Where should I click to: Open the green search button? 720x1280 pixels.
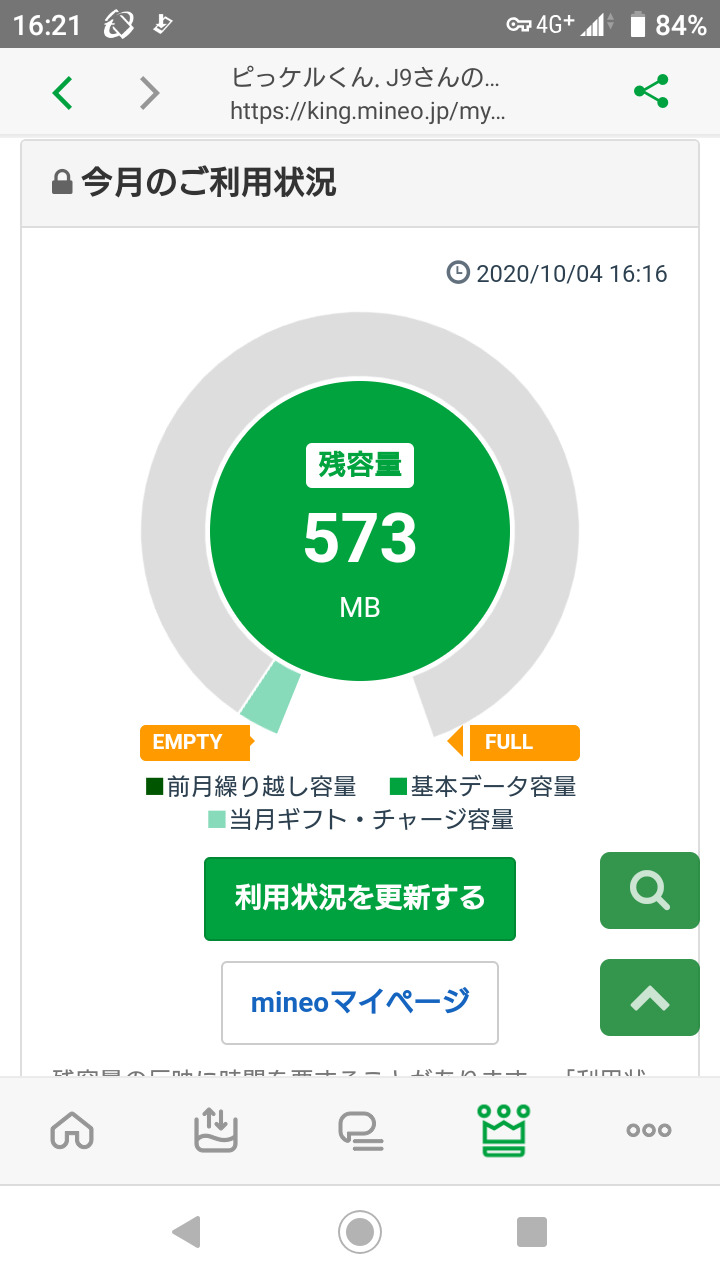(x=650, y=890)
